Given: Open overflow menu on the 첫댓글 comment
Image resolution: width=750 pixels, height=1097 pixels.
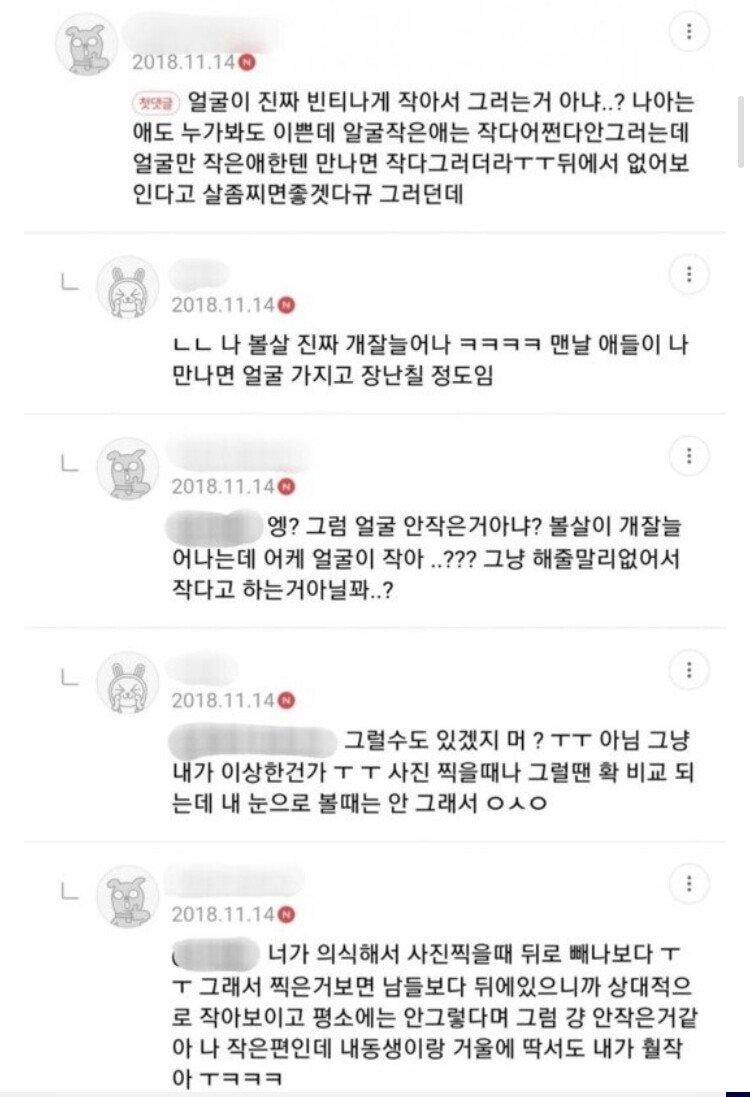Looking at the screenshot, I should [x=688, y=32].
